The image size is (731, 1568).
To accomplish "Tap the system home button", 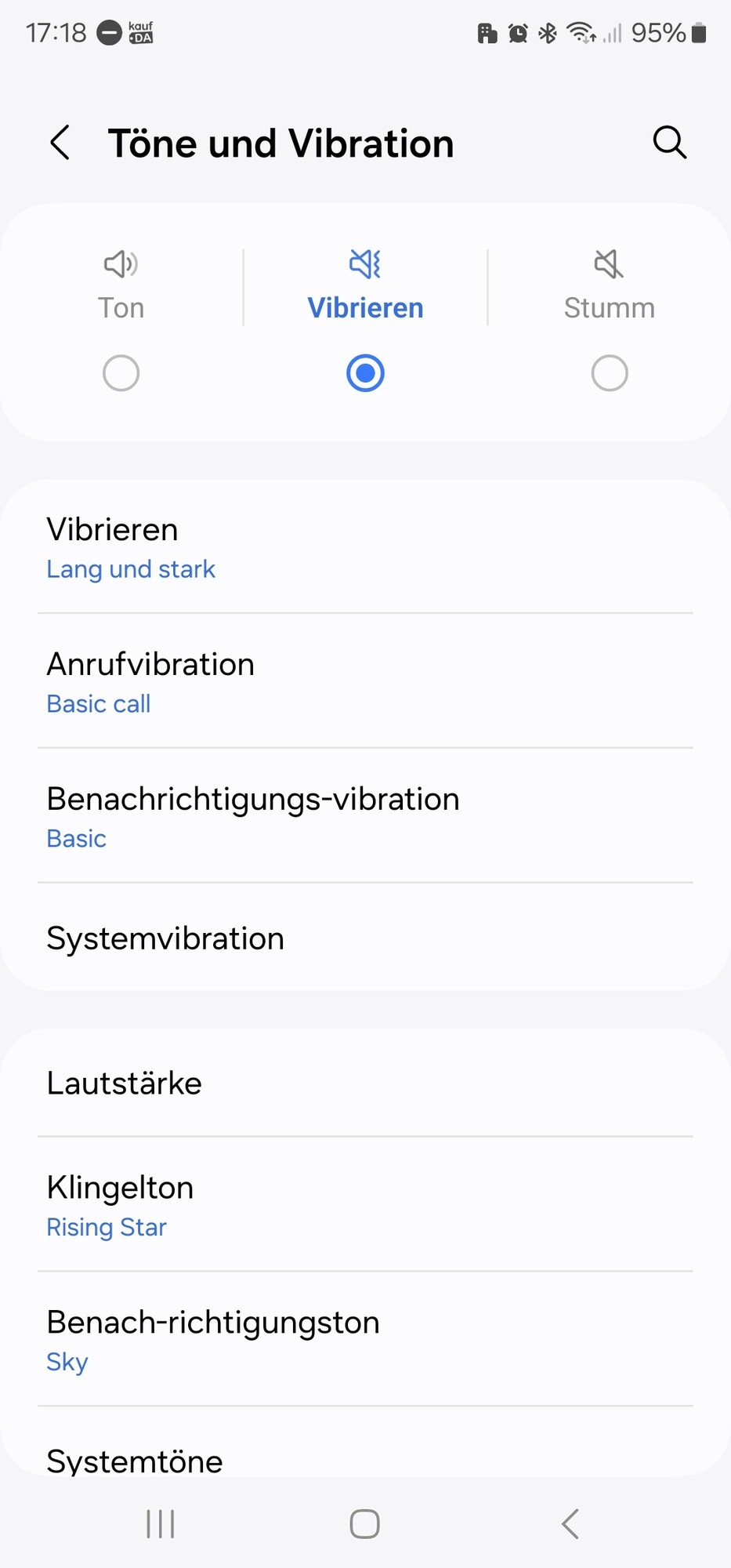I will click(365, 1524).
